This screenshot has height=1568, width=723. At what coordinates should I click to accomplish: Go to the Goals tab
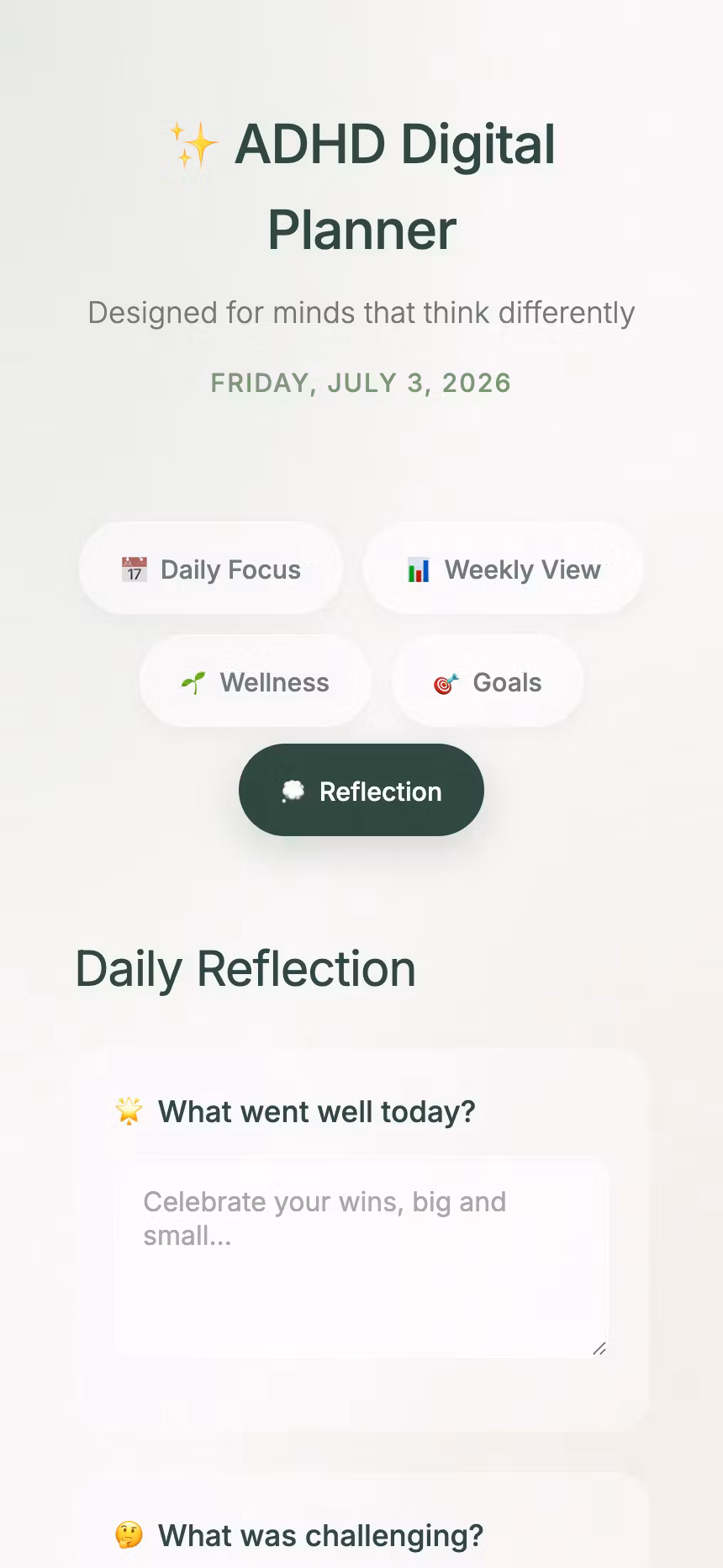488,681
